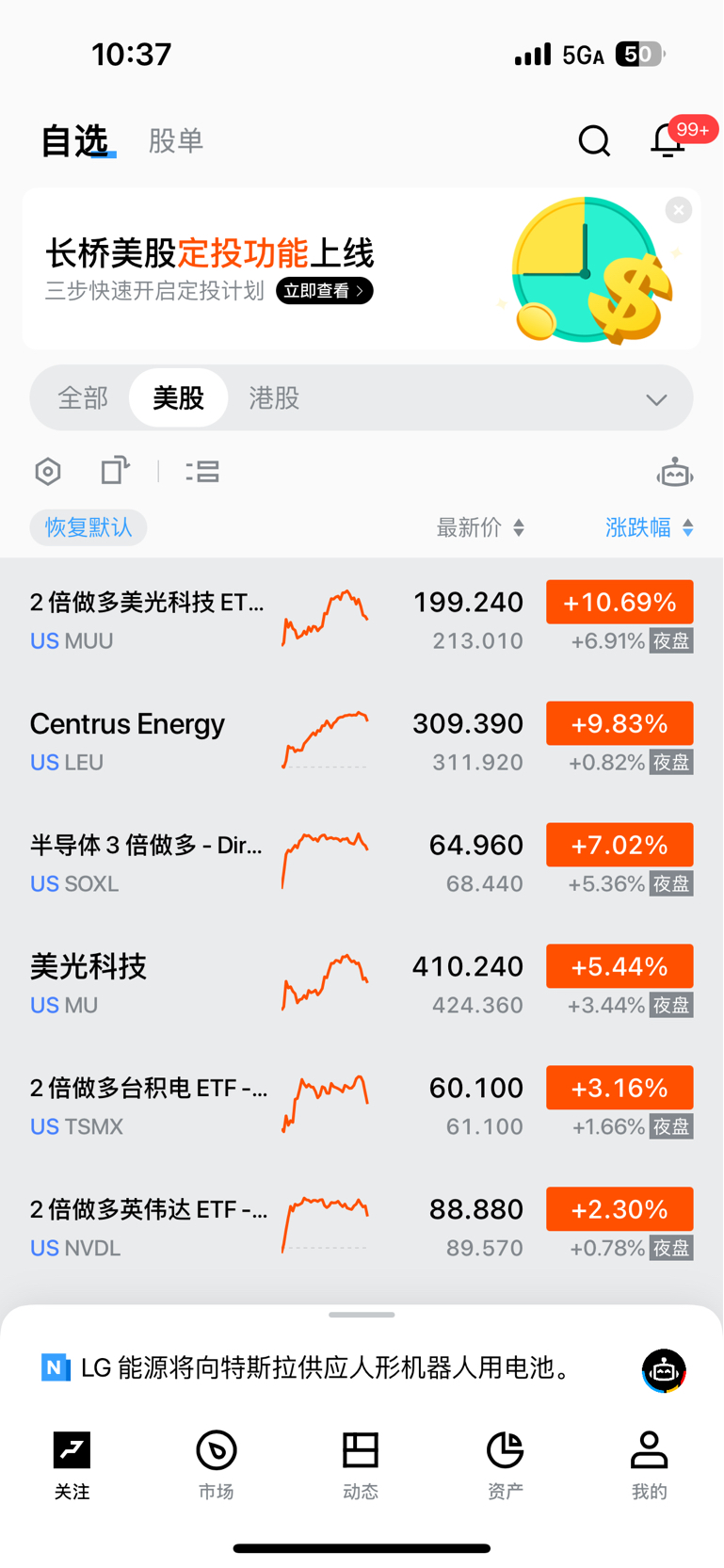724x1568 pixels.
Task: Tap 立即查看 on the banner
Action: [x=324, y=291]
